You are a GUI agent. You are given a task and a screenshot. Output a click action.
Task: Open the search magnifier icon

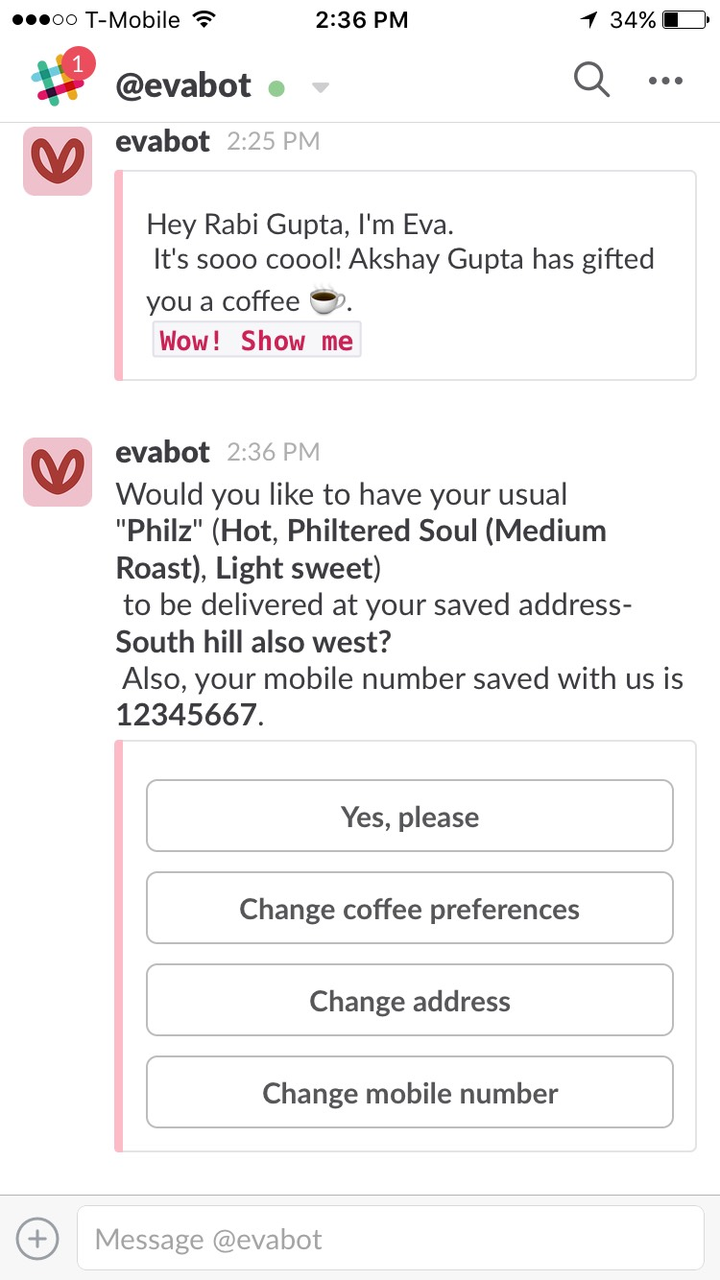(592, 81)
